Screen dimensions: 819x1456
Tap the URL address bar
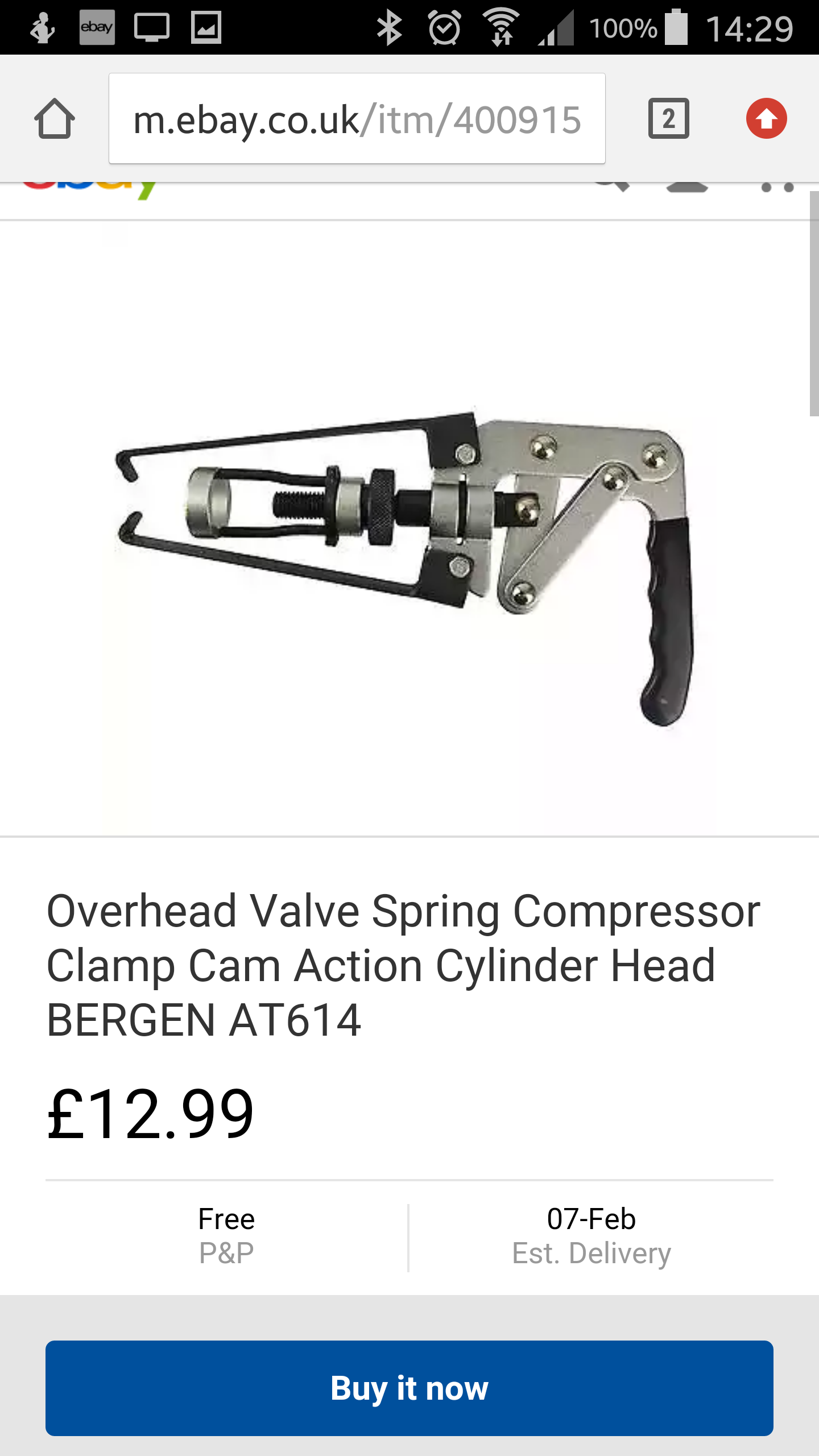tap(357, 118)
